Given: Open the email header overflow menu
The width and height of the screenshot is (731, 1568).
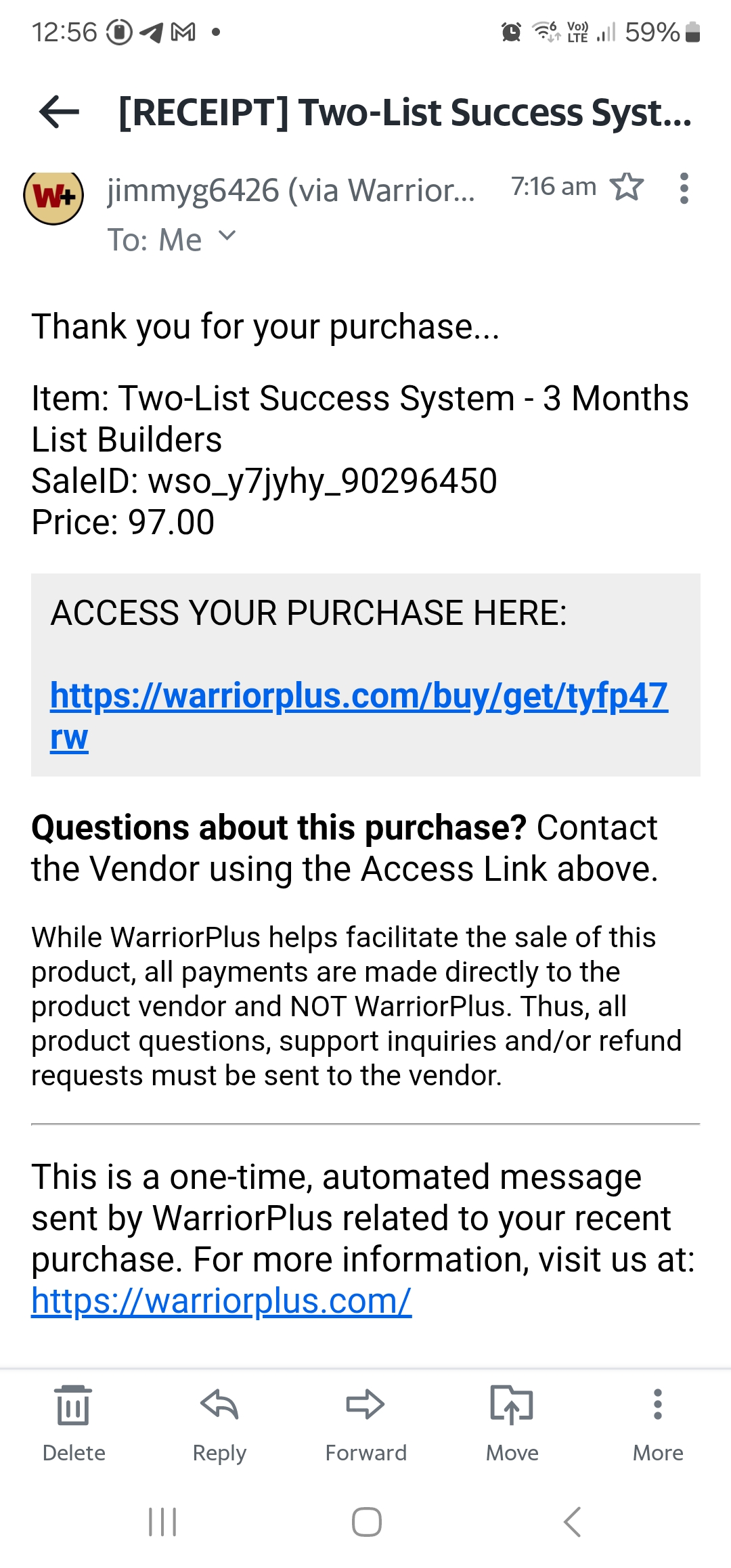Looking at the screenshot, I should click(684, 188).
